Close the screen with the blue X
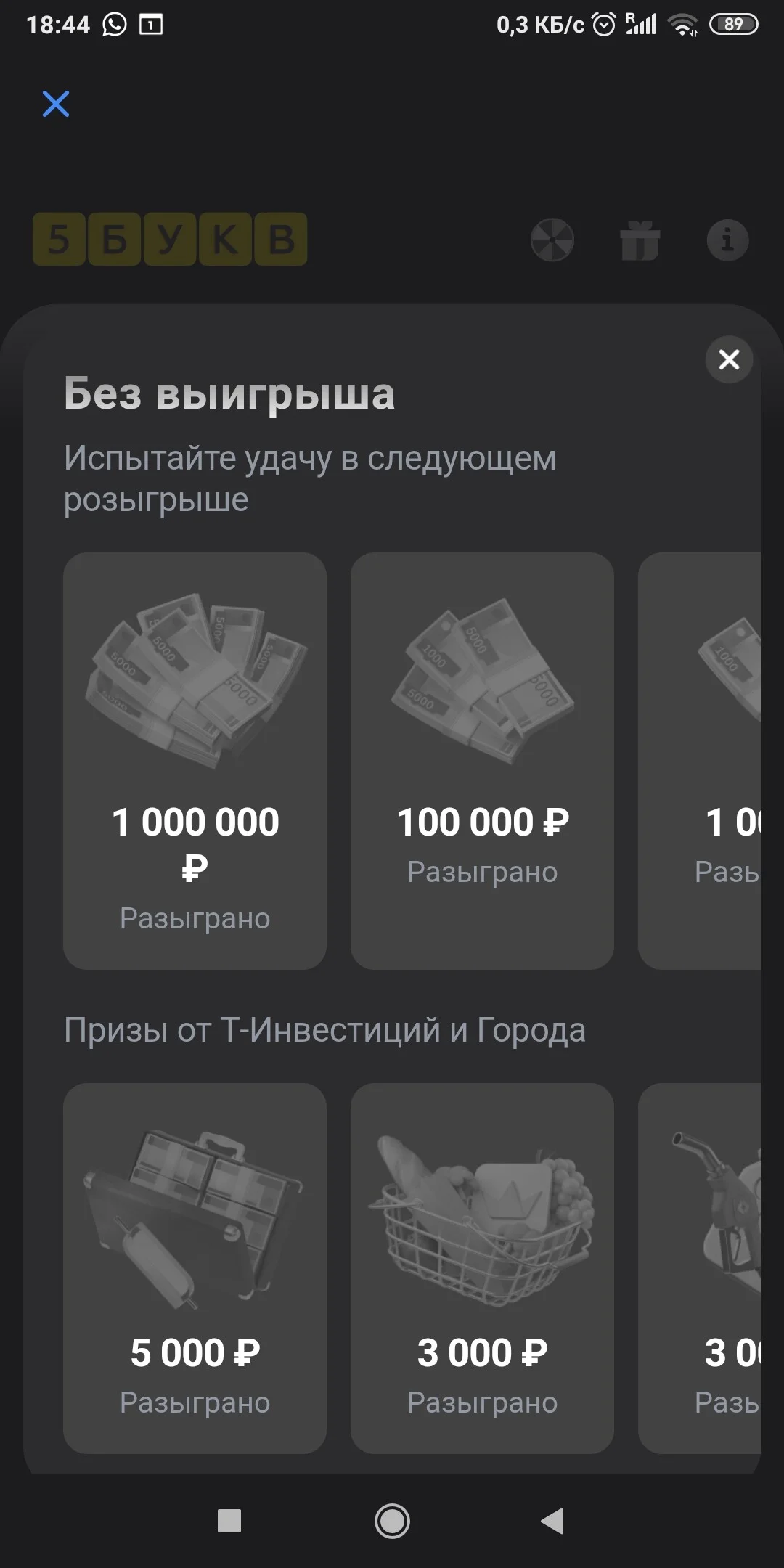The width and height of the screenshot is (784, 1568). [56, 104]
